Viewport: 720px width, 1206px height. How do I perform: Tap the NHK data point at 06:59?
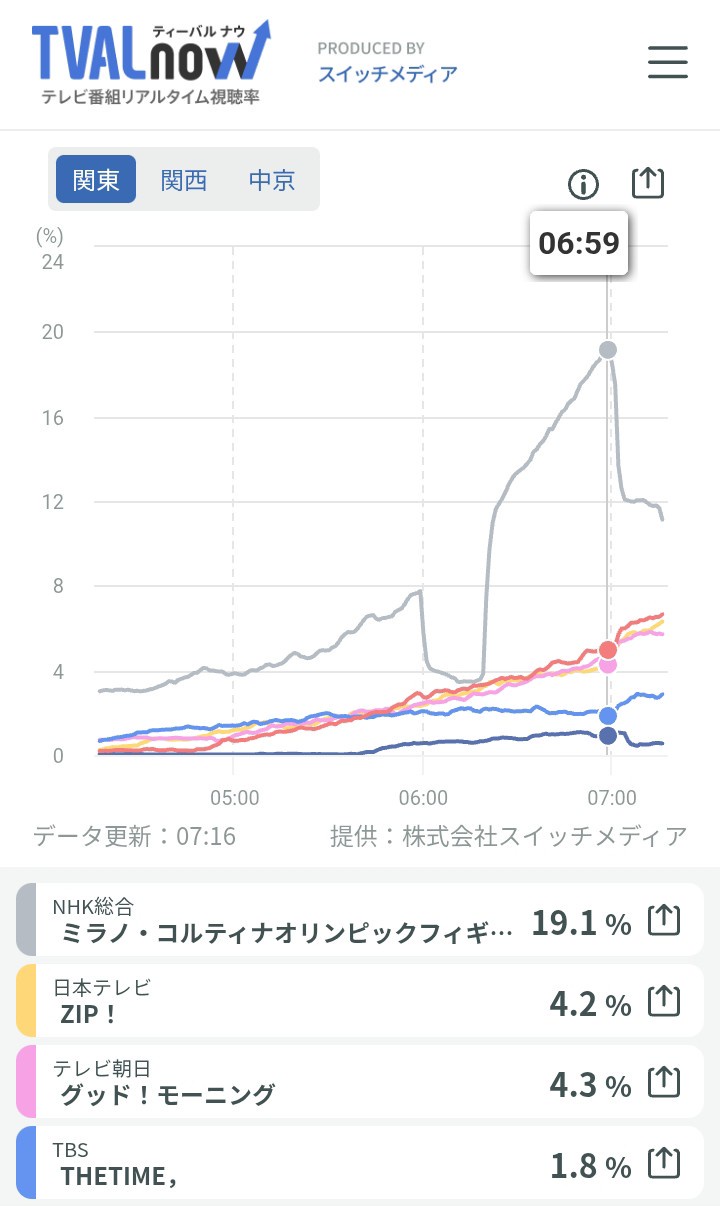click(607, 350)
